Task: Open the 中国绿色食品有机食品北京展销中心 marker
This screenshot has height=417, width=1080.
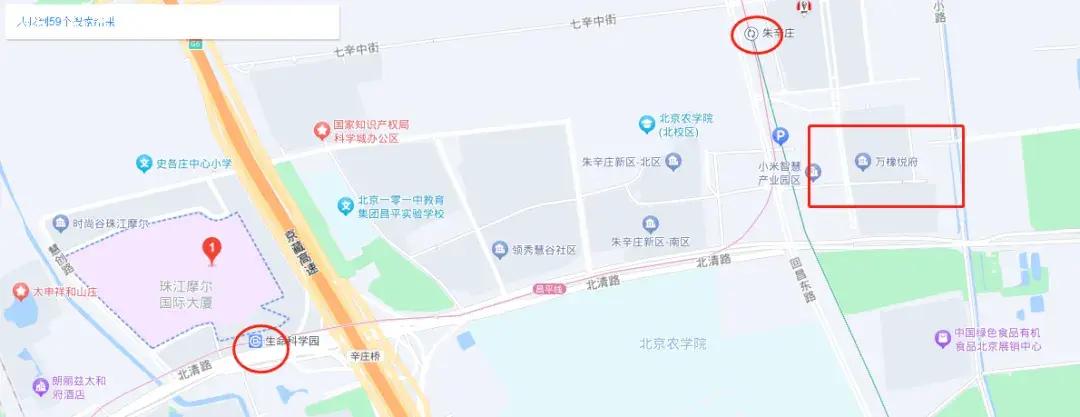Action: [x=941, y=339]
